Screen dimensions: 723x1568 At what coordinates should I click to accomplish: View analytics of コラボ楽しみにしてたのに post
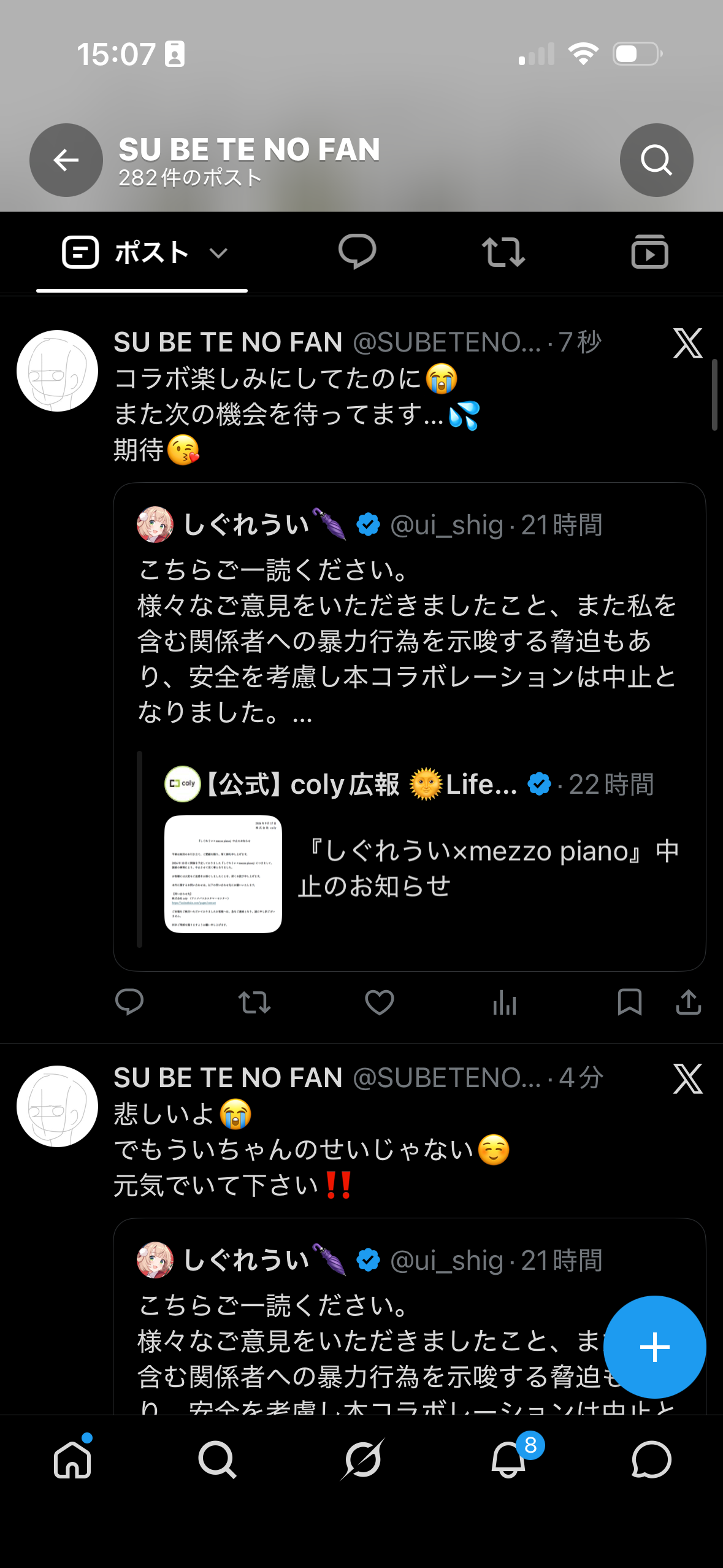tap(505, 1002)
